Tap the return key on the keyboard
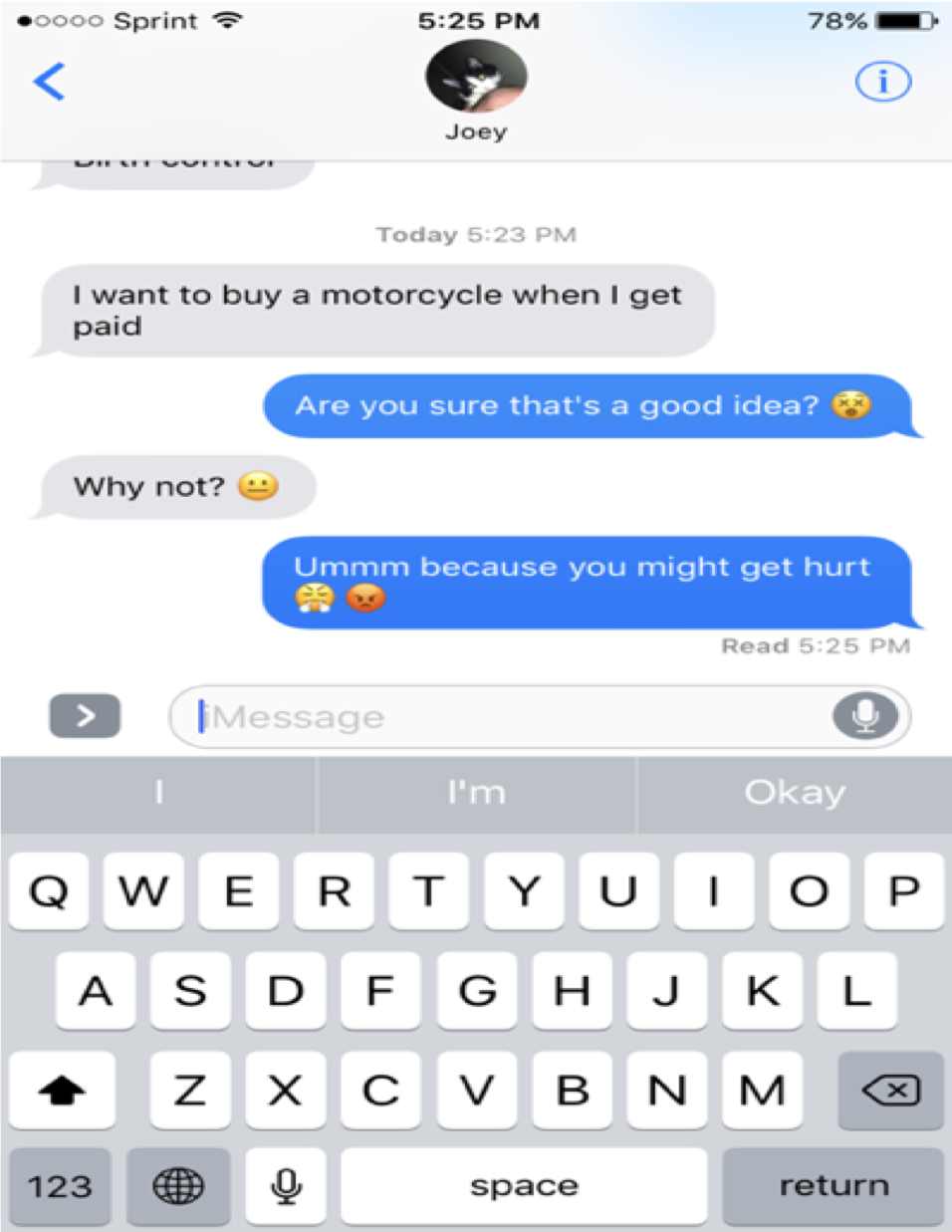Screen dimensions: 952x1232 click(833, 1185)
